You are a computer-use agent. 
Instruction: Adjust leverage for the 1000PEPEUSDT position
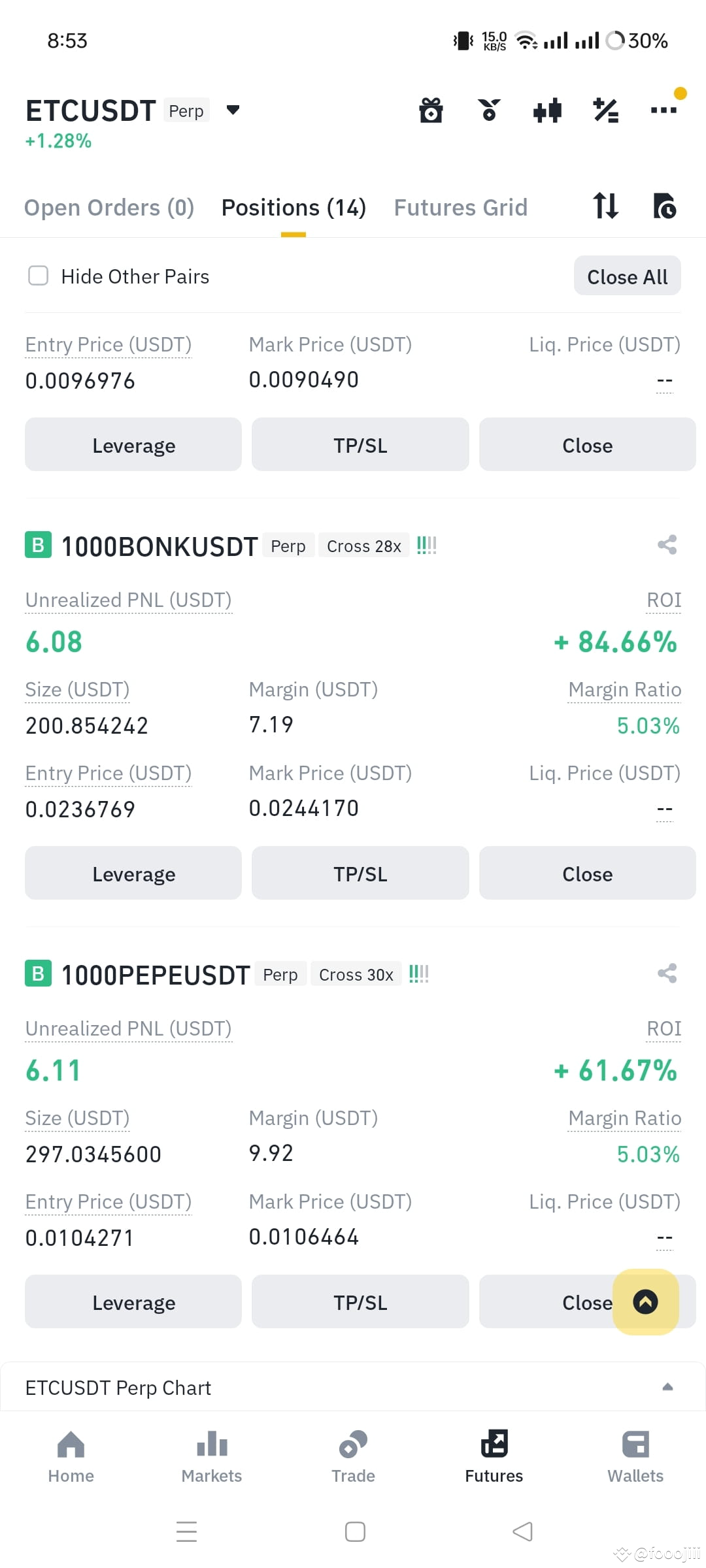point(133,1301)
